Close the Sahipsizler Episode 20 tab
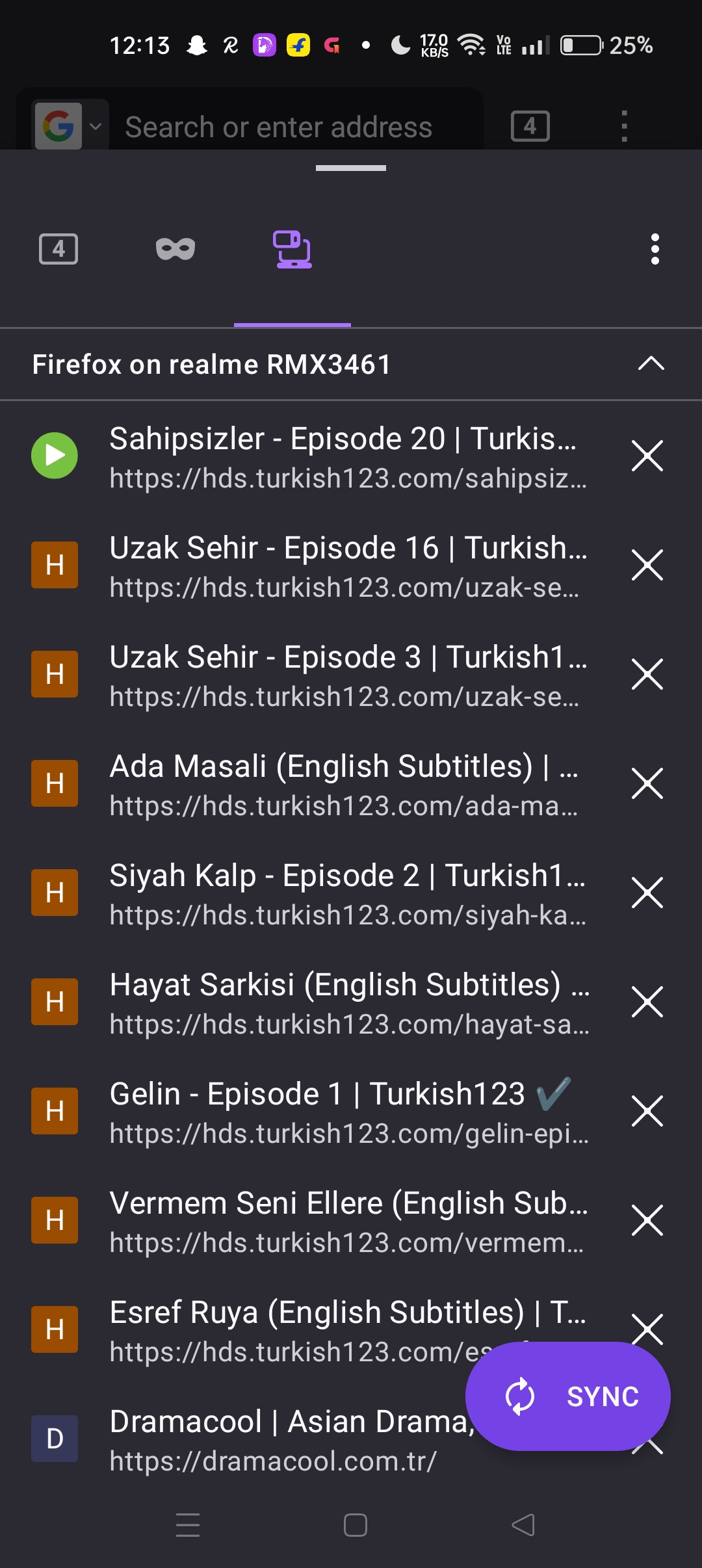 point(647,456)
